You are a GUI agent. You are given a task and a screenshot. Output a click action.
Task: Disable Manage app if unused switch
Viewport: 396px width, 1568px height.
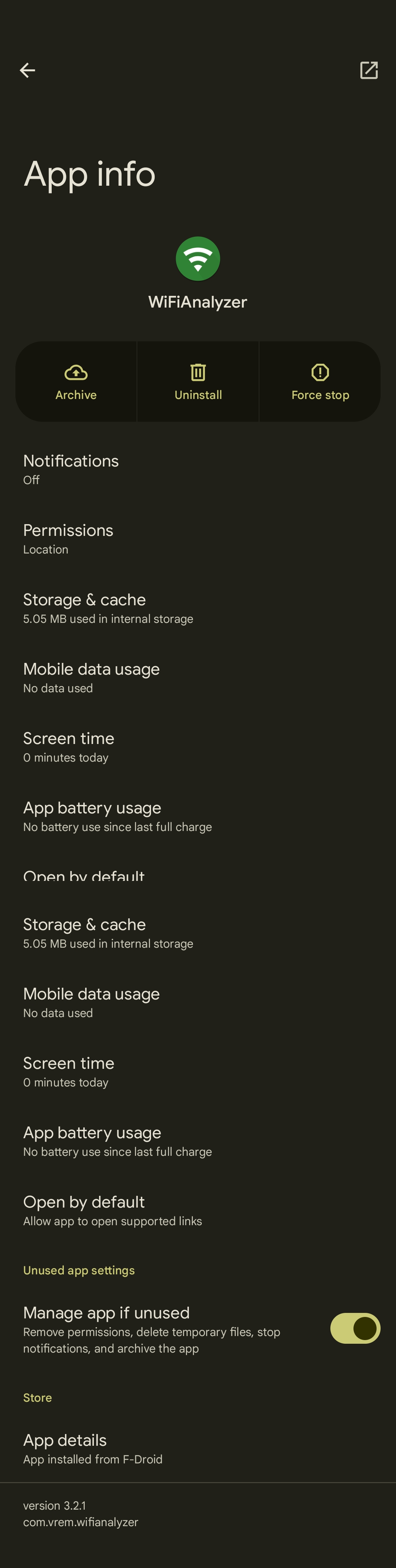tap(355, 1328)
